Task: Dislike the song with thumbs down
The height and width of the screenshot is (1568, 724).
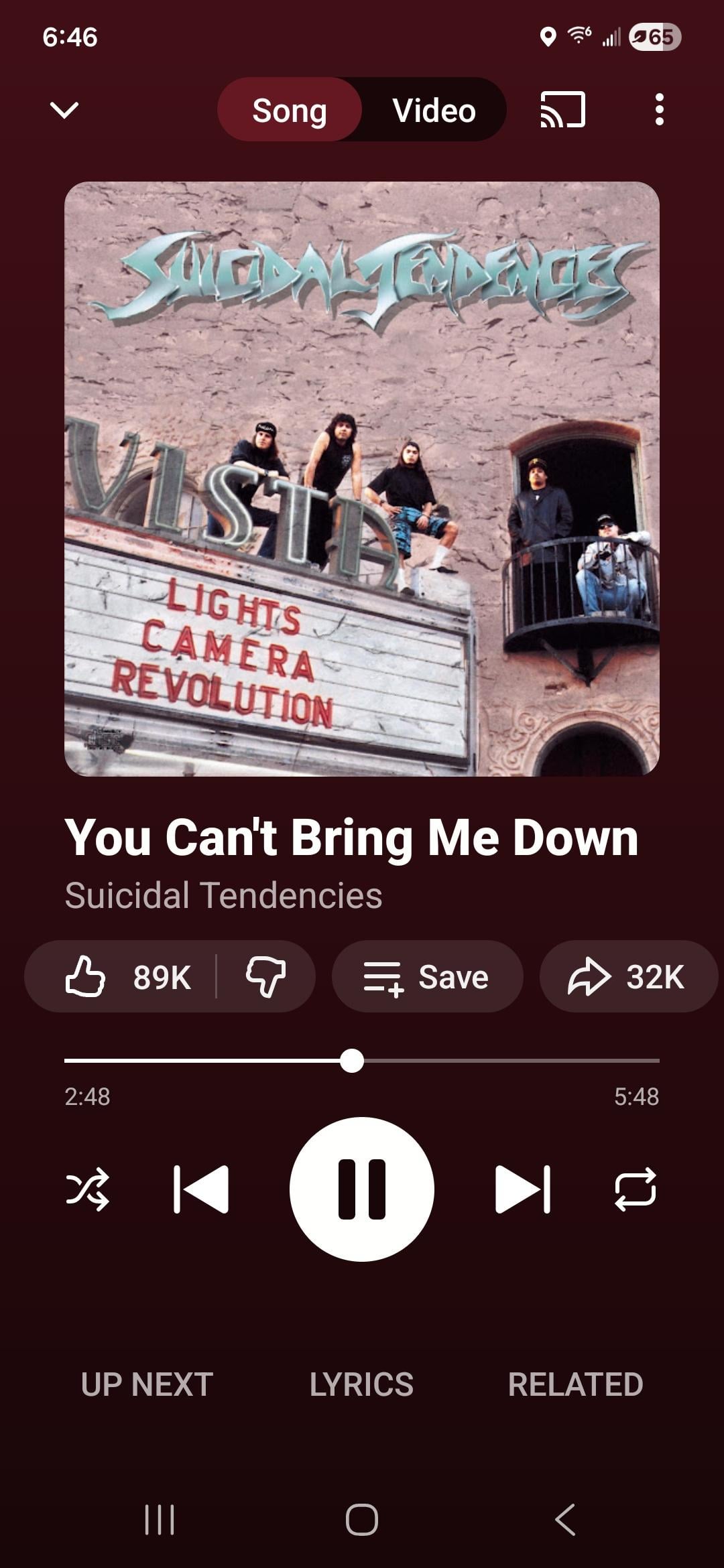Action: click(x=266, y=976)
